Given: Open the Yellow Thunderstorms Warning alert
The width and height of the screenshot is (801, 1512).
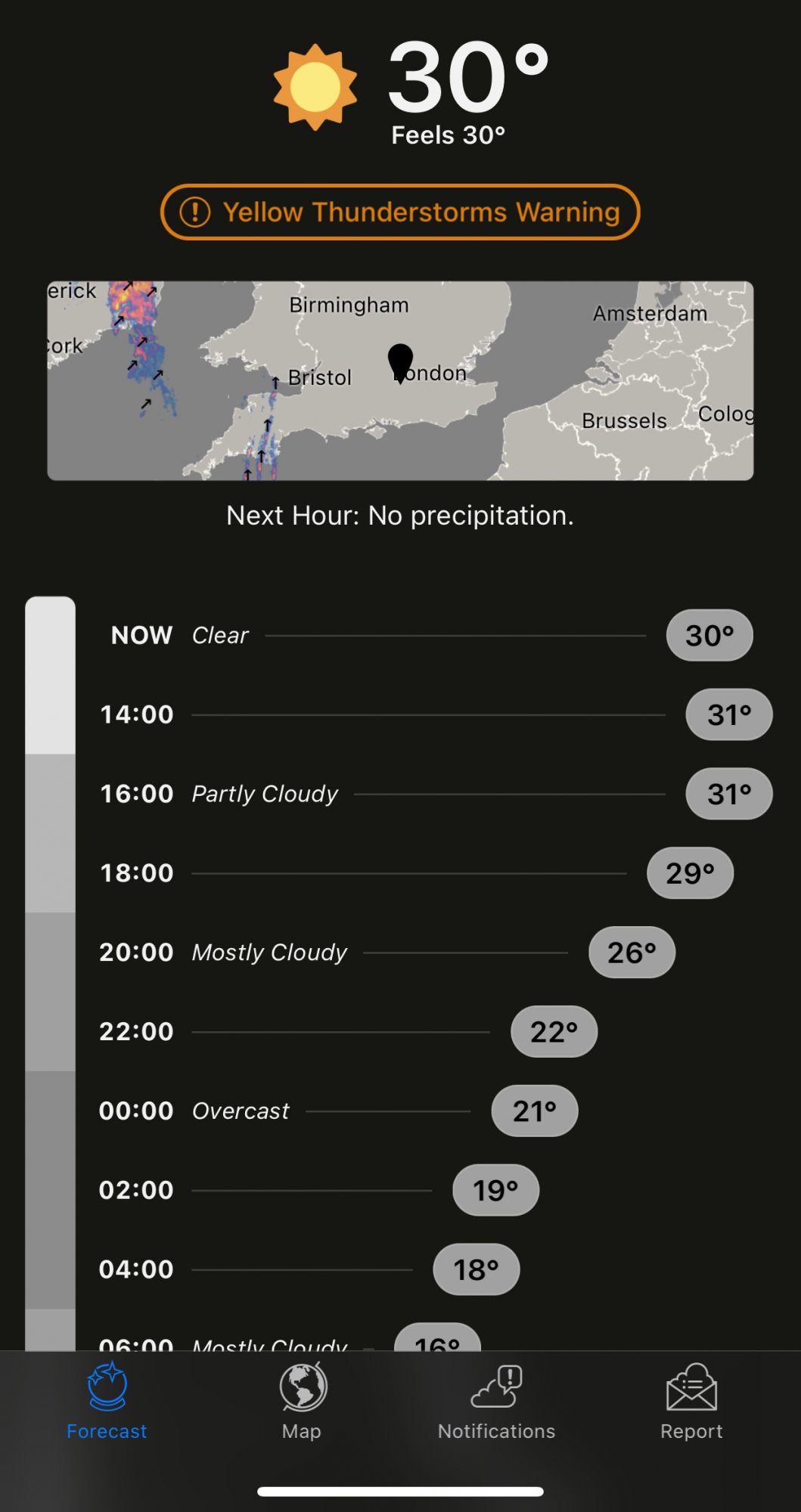Looking at the screenshot, I should click(400, 212).
